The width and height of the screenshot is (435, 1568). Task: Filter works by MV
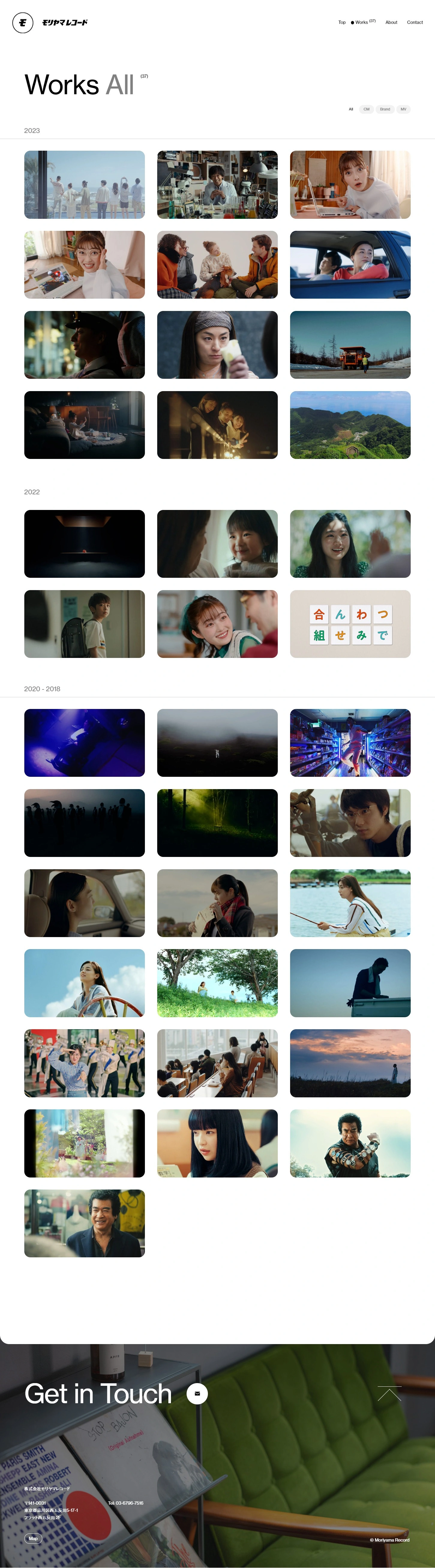point(403,110)
